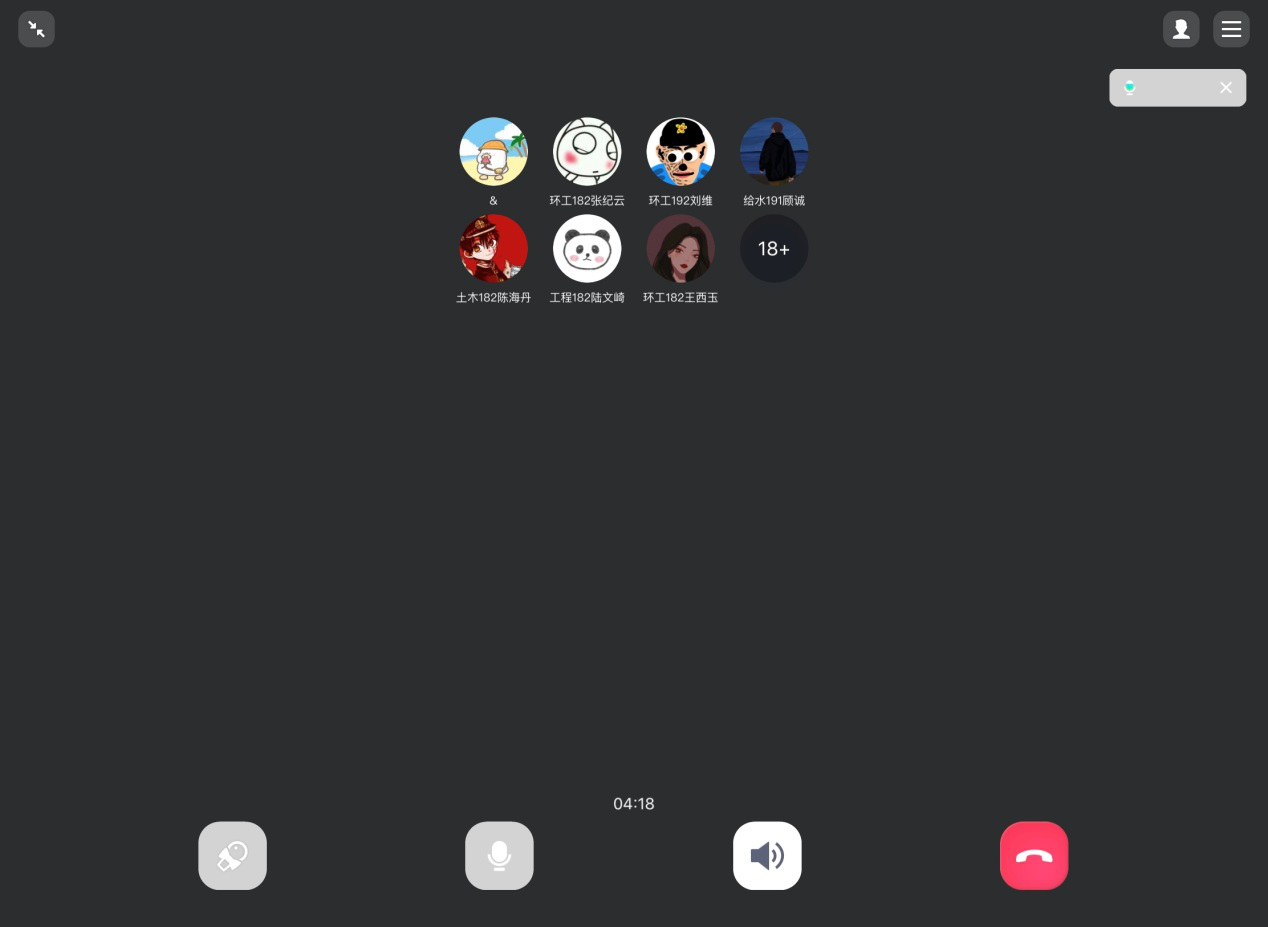
Task: Hang up the group call
Action: pyautogui.click(x=1034, y=856)
